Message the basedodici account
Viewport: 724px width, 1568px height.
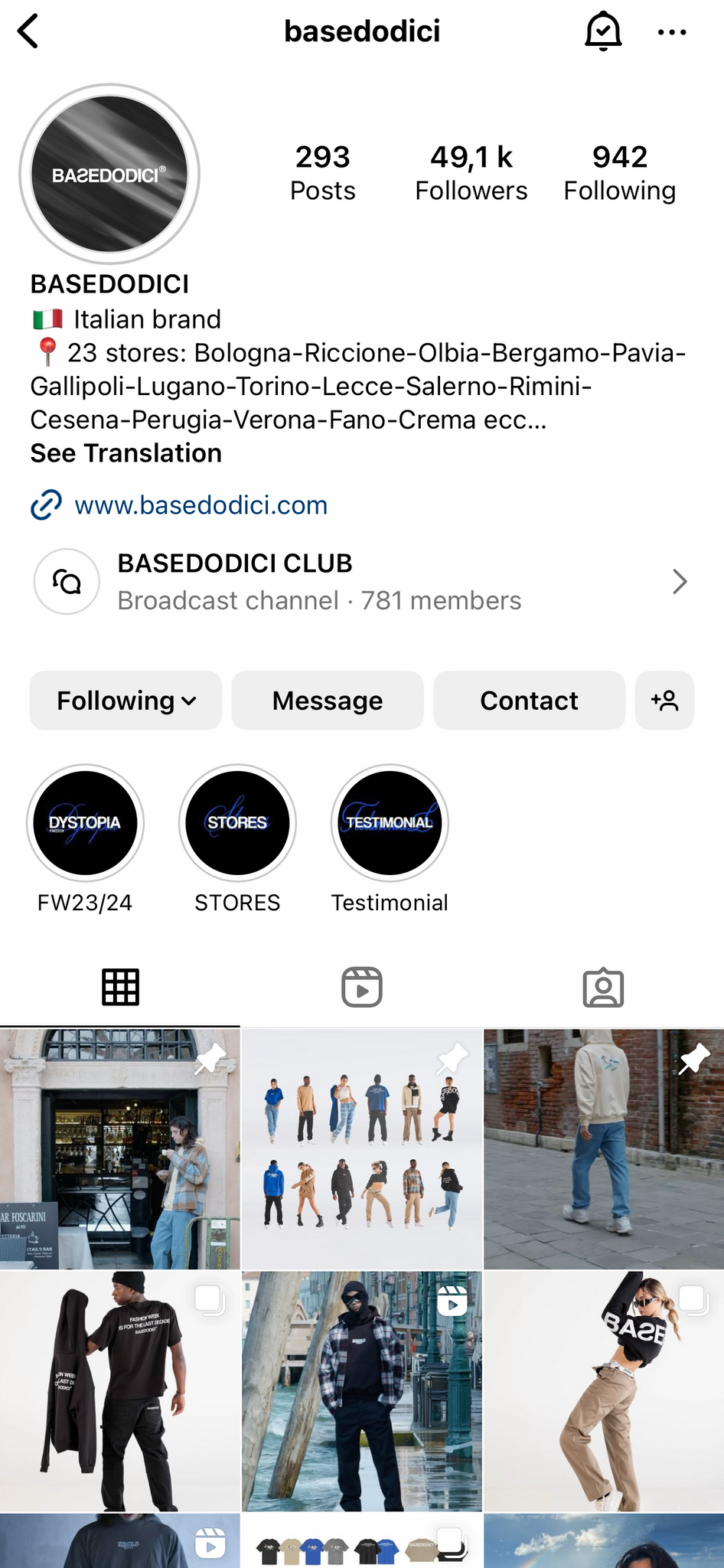click(328, 701)
